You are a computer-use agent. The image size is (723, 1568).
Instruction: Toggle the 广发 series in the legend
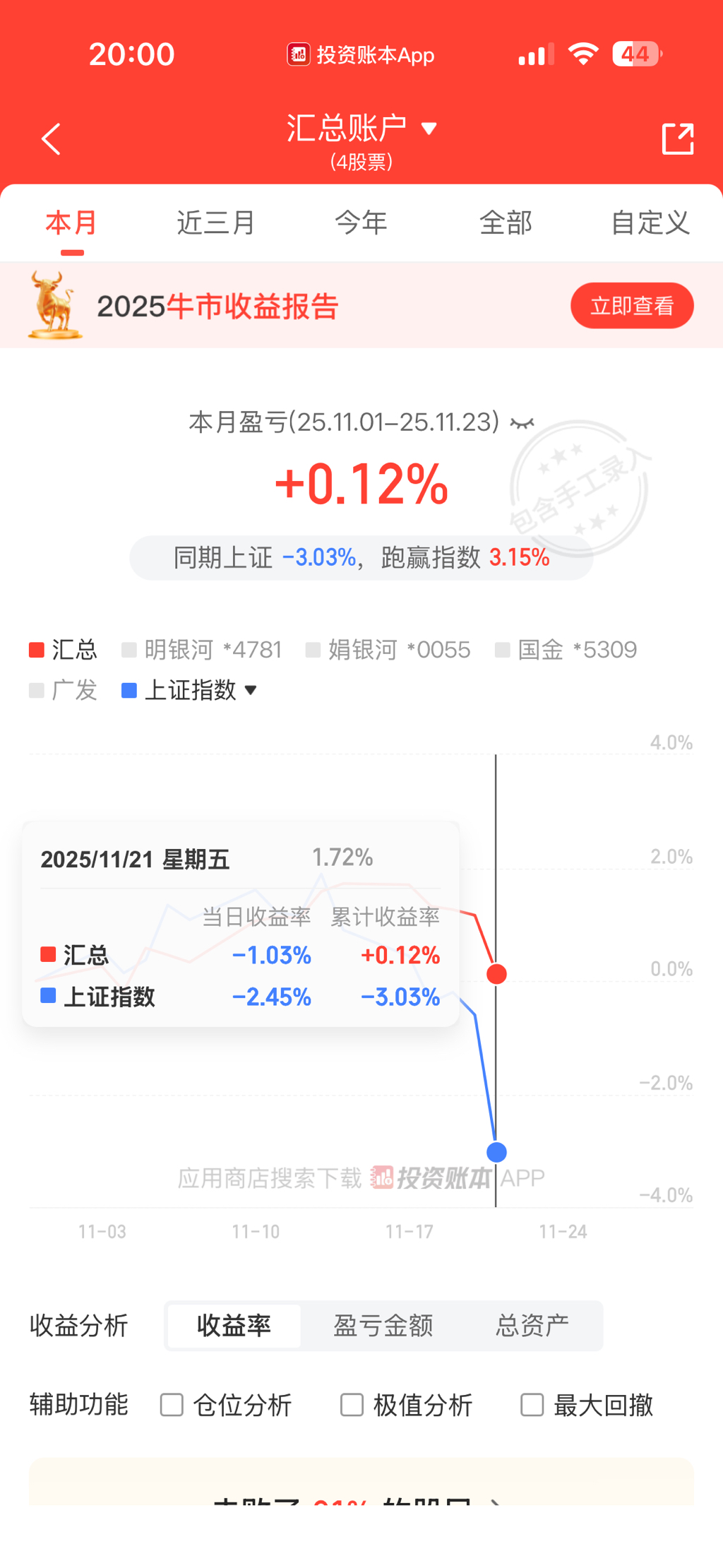click(x=63, y=690)
